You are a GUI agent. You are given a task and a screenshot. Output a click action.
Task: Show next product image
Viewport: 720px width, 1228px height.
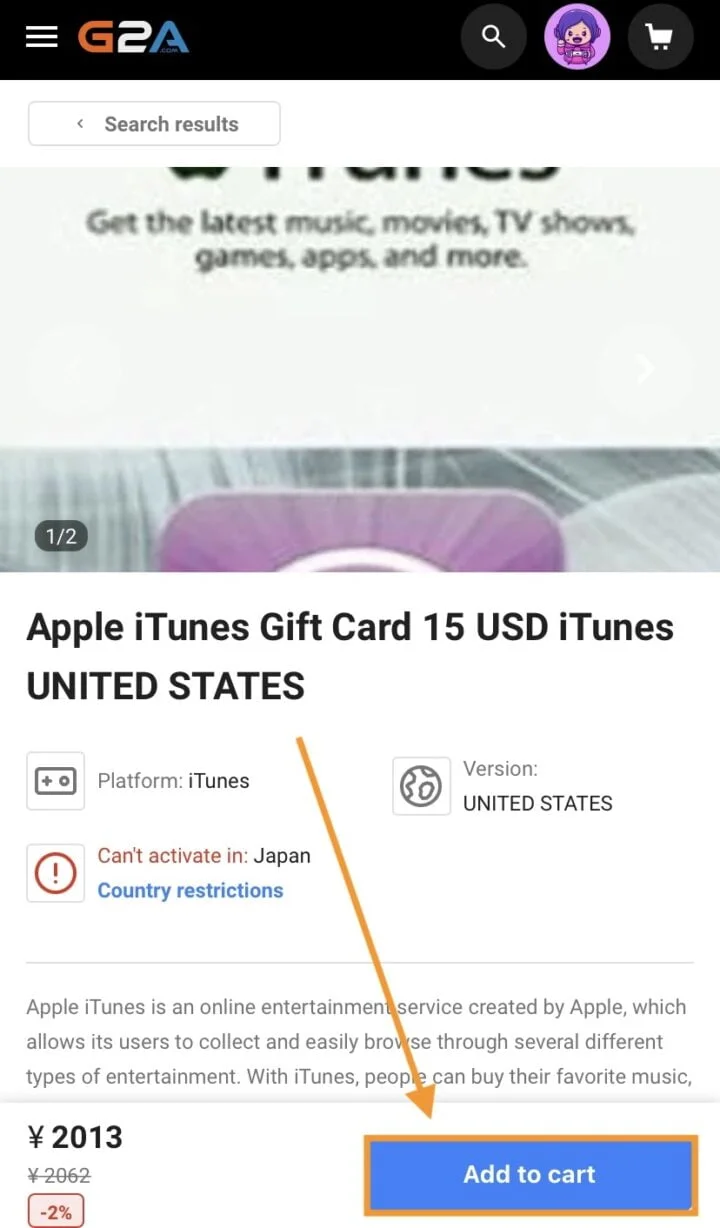coord(645,368)
